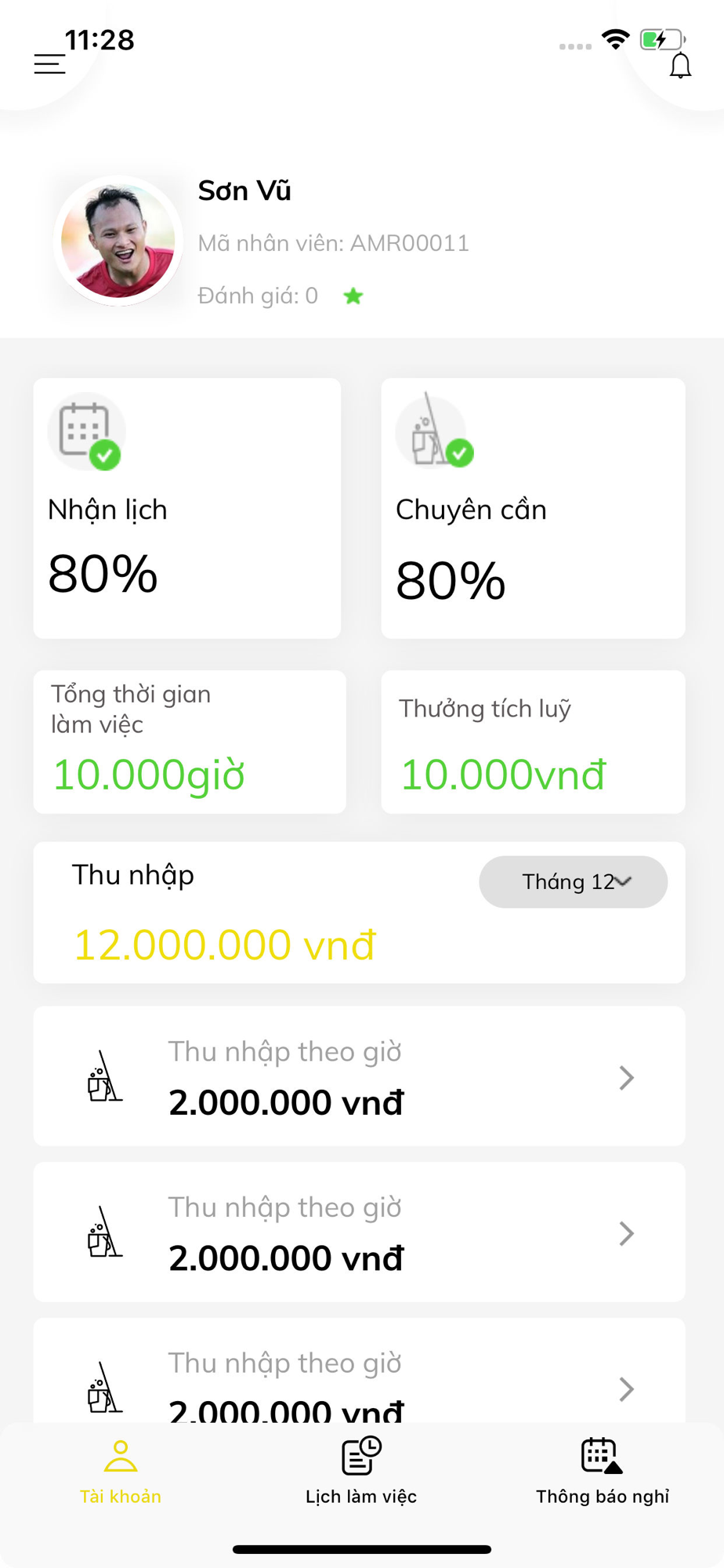Open the hamburger drawer menu
The width and height of the screenshot is (724, 1568).
pyautogui.click(x=49, y=64)
